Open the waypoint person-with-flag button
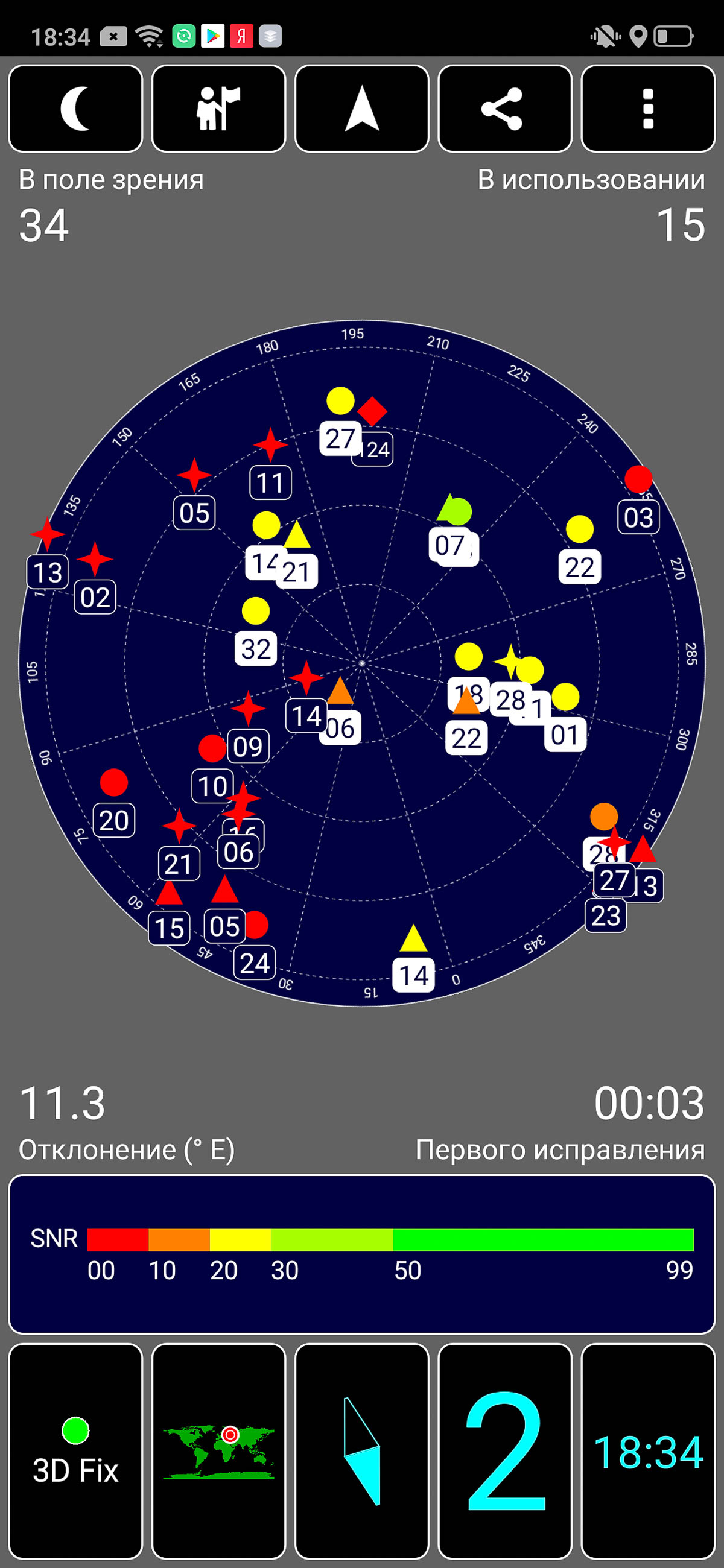724x1568 pixels. [218, 109]
